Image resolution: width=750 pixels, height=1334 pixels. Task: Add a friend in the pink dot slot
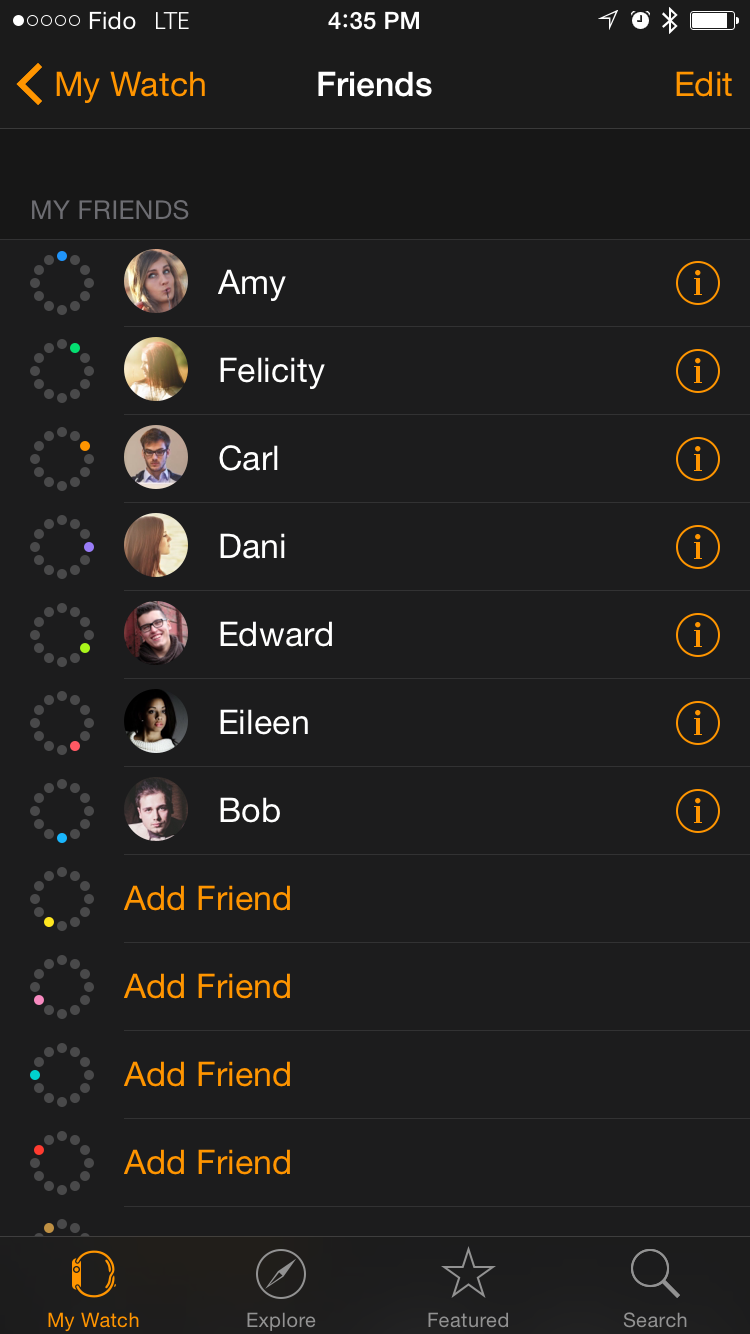click(x=208, y=987)
